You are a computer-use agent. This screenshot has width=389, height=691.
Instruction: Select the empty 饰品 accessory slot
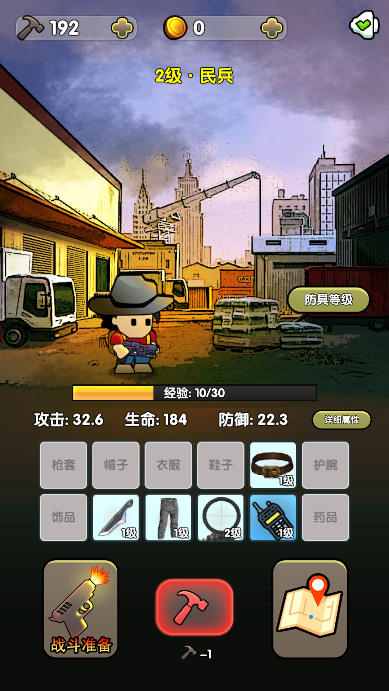[x=63, y=517]
